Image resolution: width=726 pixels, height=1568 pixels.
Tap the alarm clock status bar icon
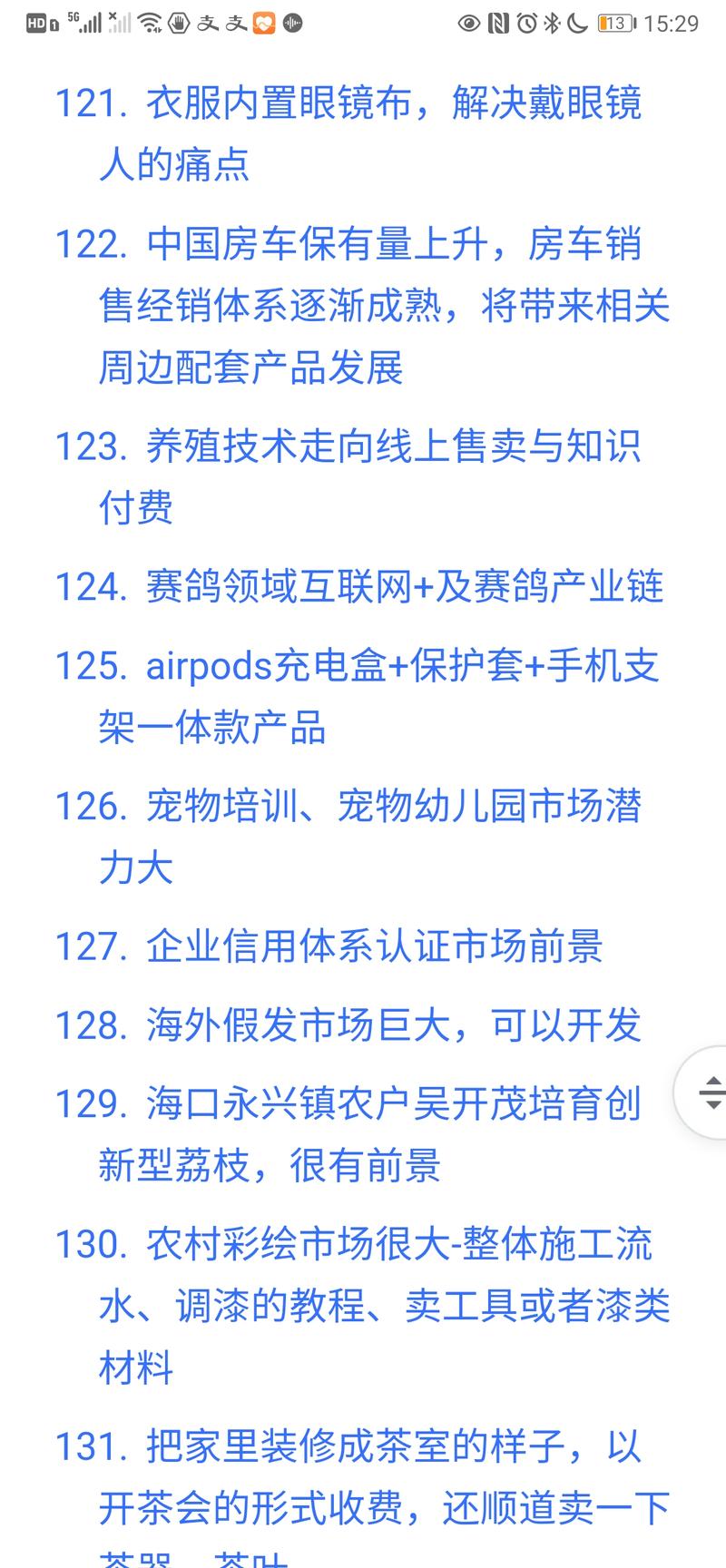click(527, 24)
